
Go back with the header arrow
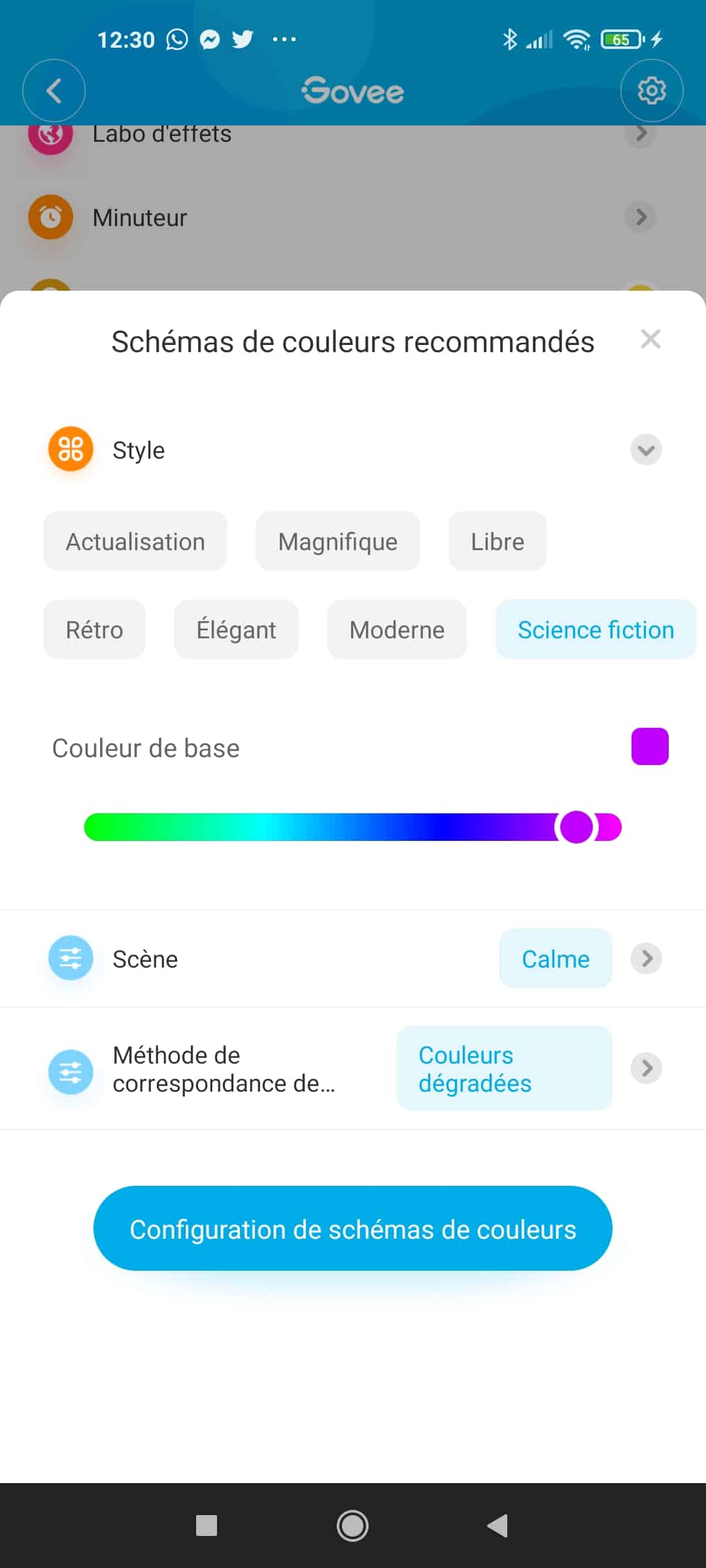point(54,91)
